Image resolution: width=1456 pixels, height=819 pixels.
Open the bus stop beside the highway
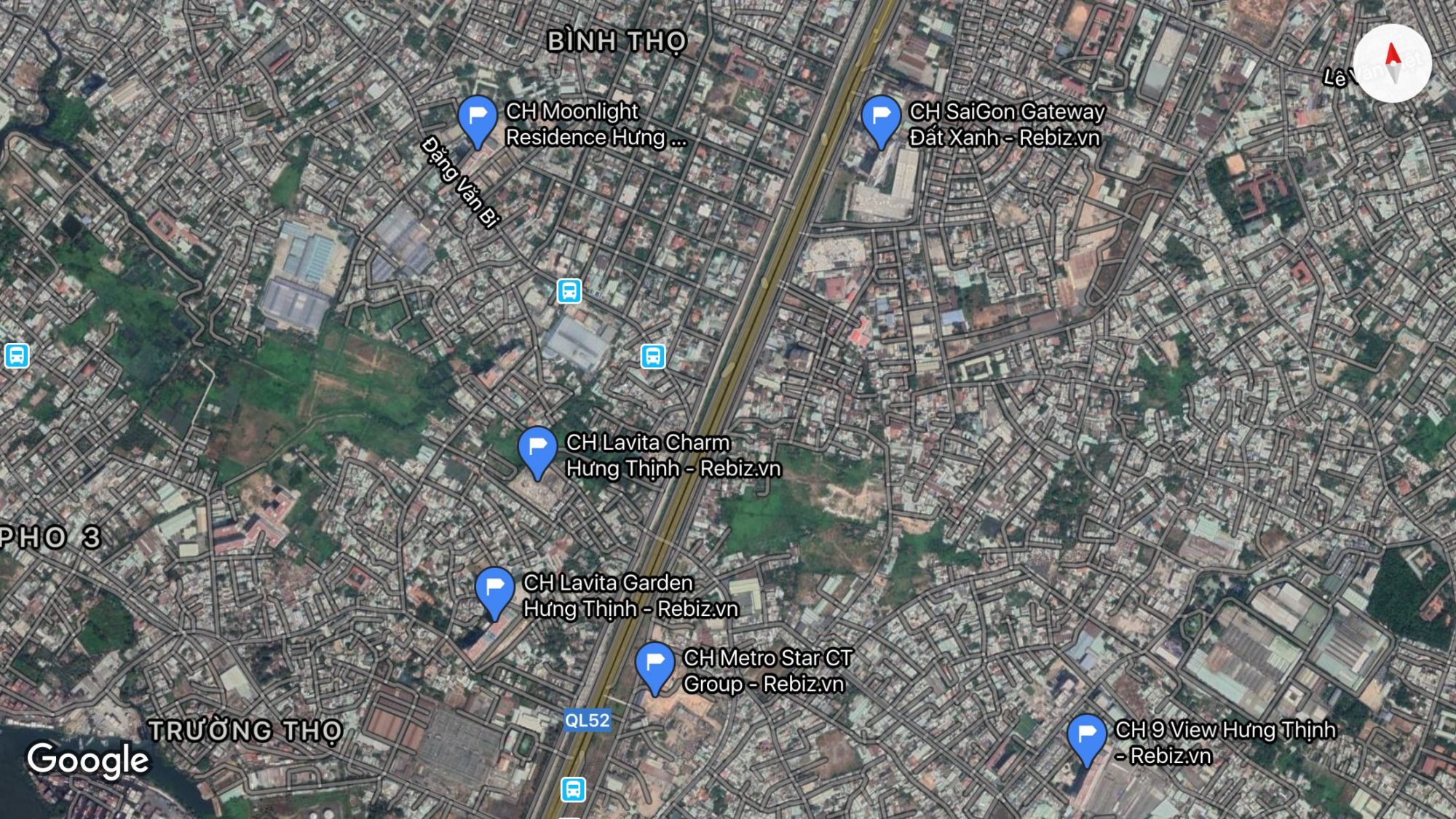click(x=653, y=357)
